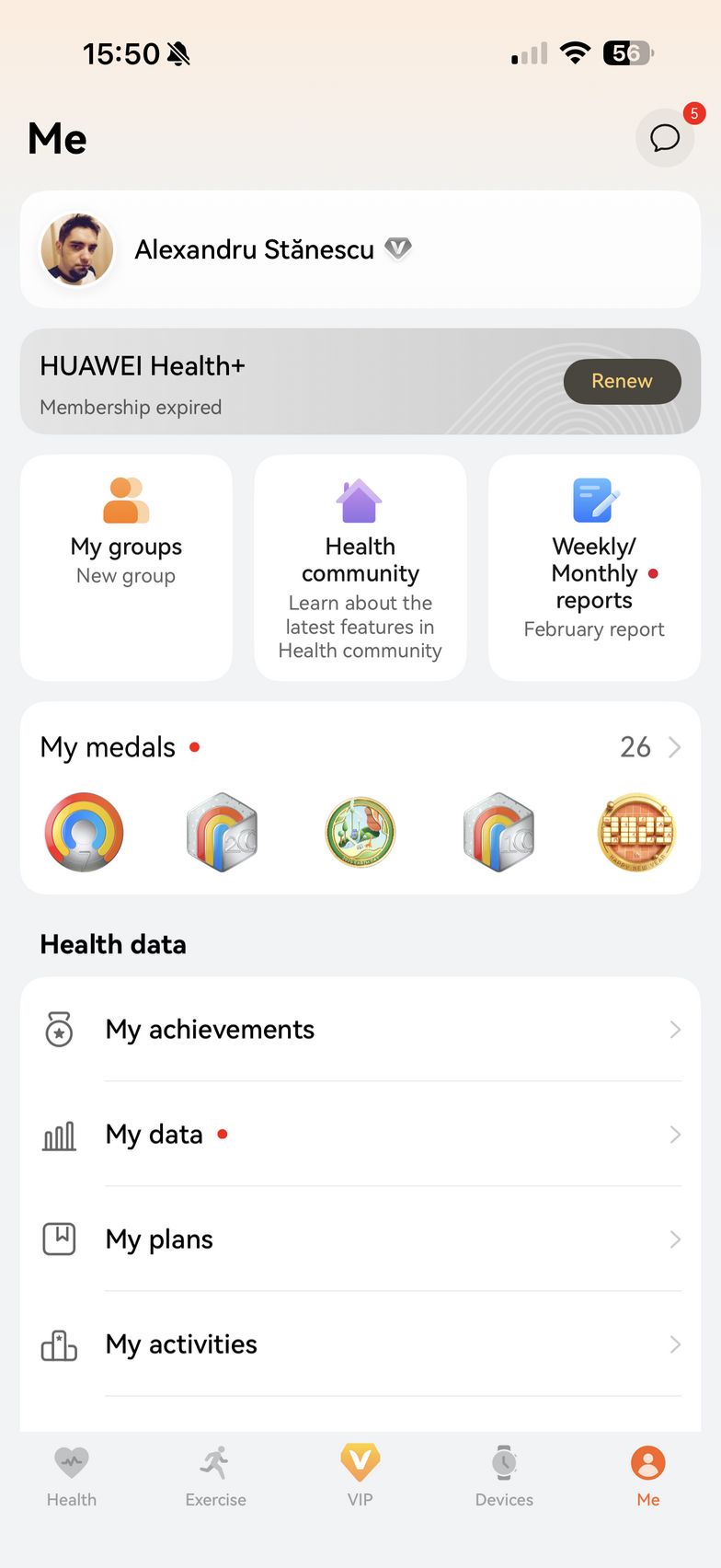This screenshot has width=721, height=1568.
Task: Select the My activities row
Action: (360, 1344)
